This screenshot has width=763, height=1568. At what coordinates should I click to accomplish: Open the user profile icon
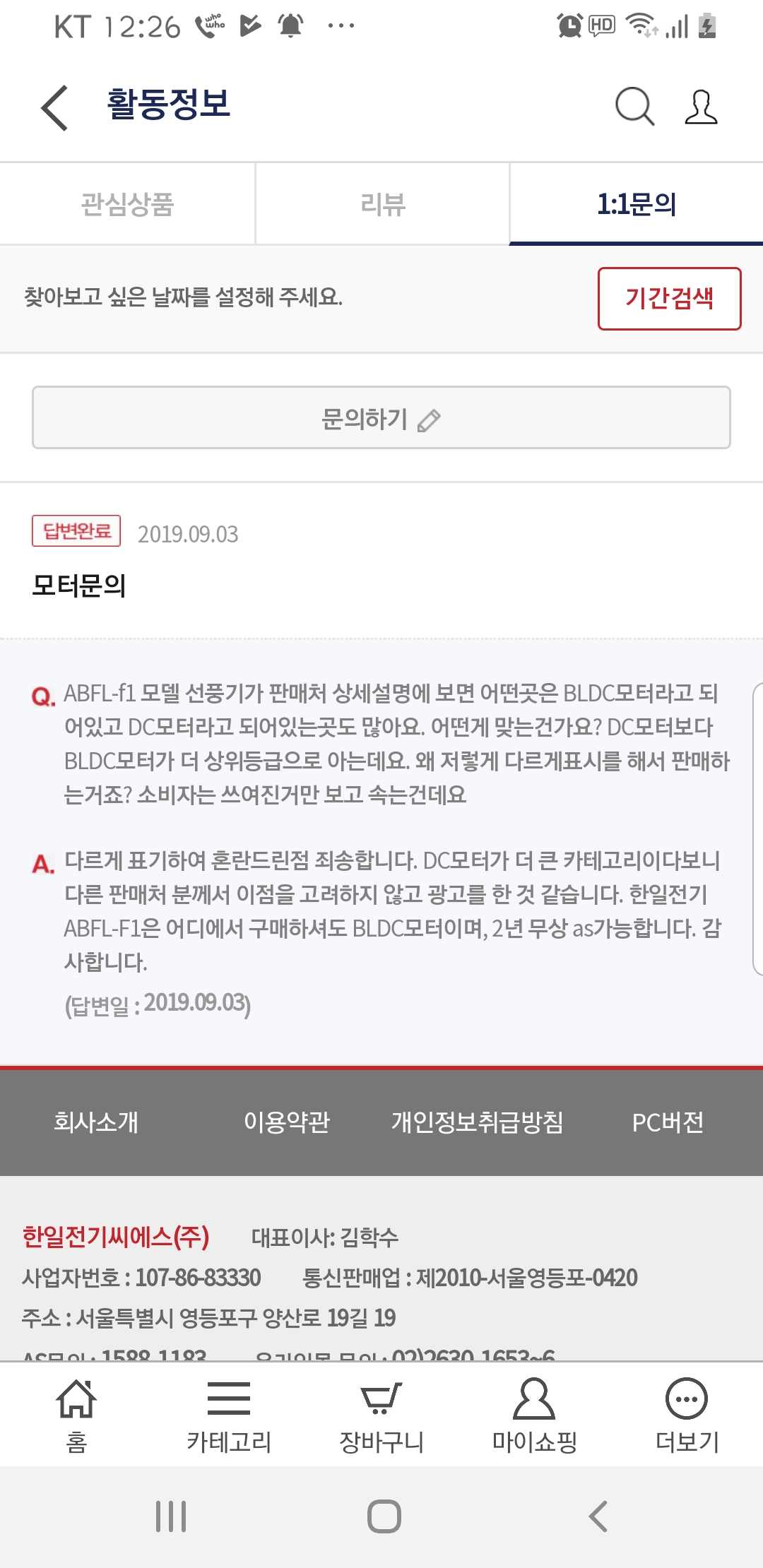[x=701, y=107]
